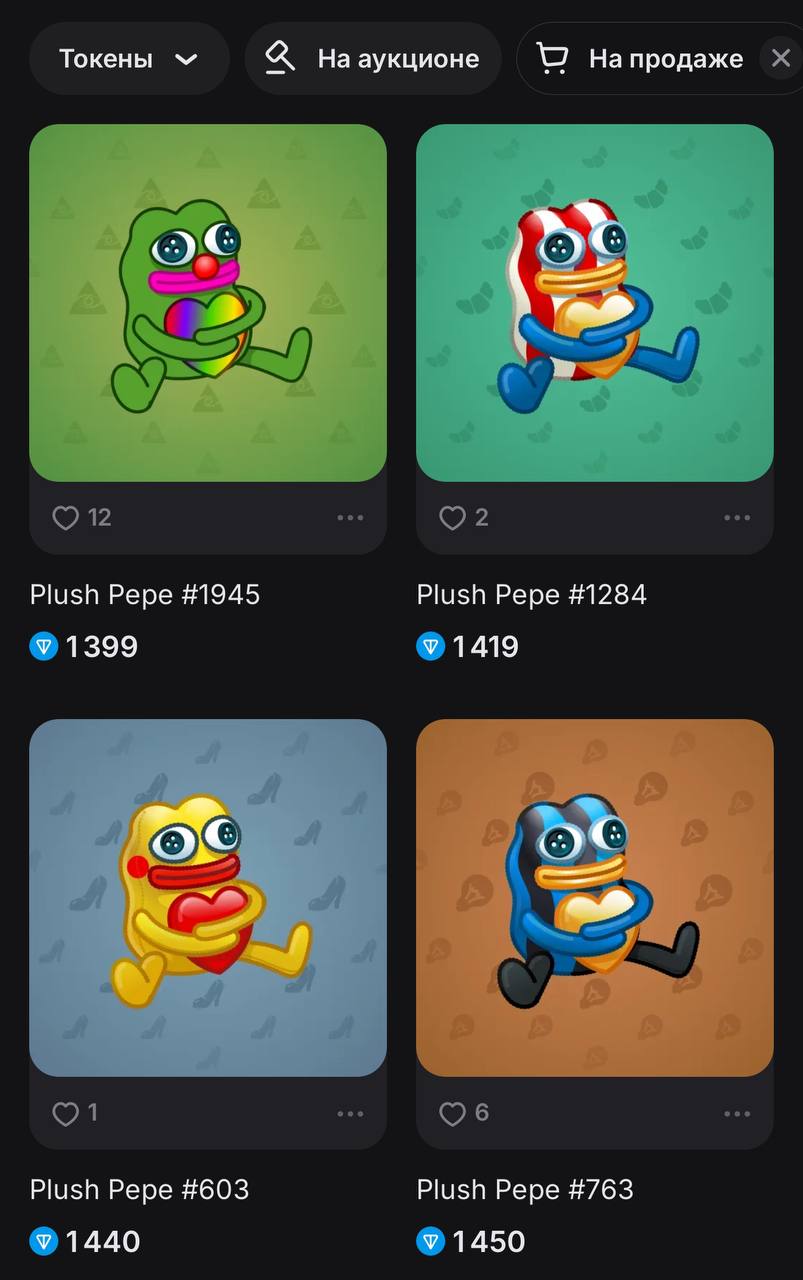Like Plush Pepe #763
803x1280 pixels.
click(453, 1113)
